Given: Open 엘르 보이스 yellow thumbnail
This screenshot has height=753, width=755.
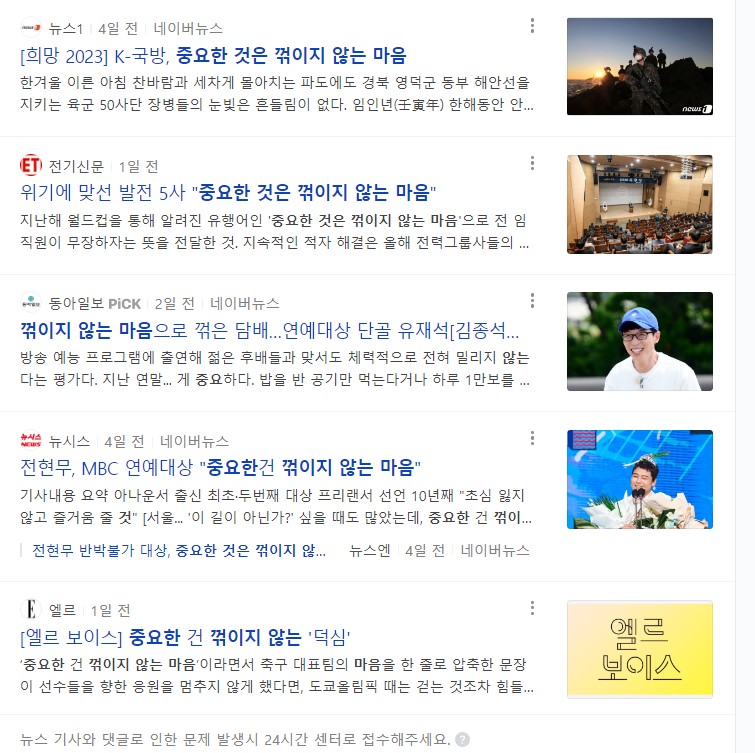Looking at the screenshot, I should [x=639, y=649].
